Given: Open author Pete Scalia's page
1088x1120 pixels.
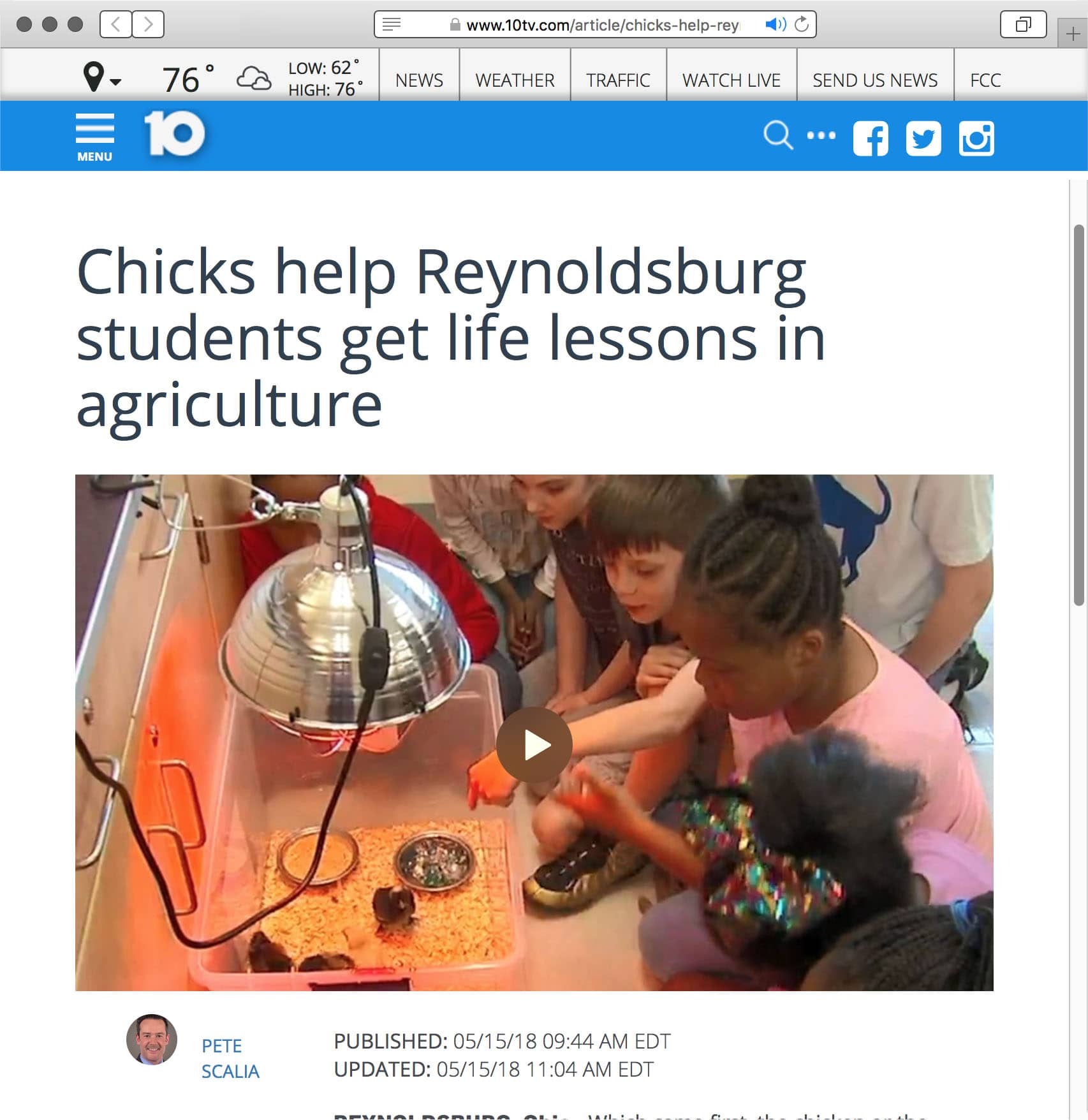Looking at the screenshot, I should point(230,1058).
